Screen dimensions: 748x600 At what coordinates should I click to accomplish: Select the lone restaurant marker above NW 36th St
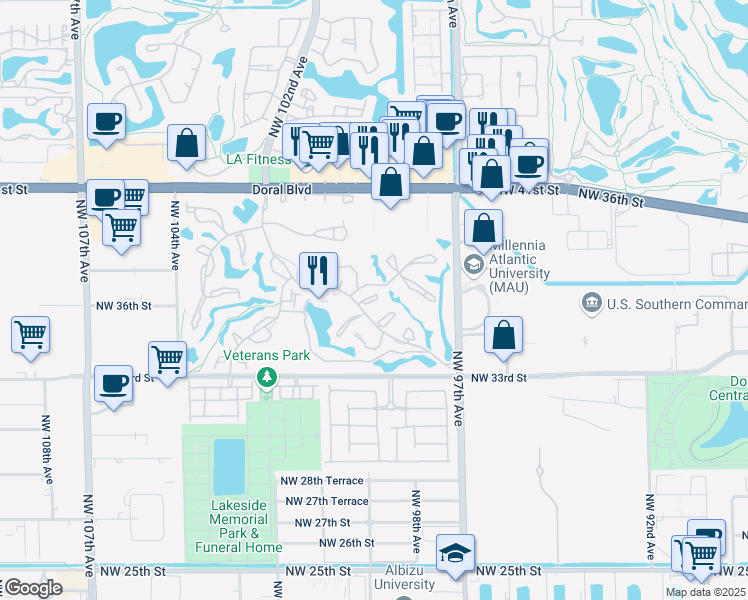point(319,270)
